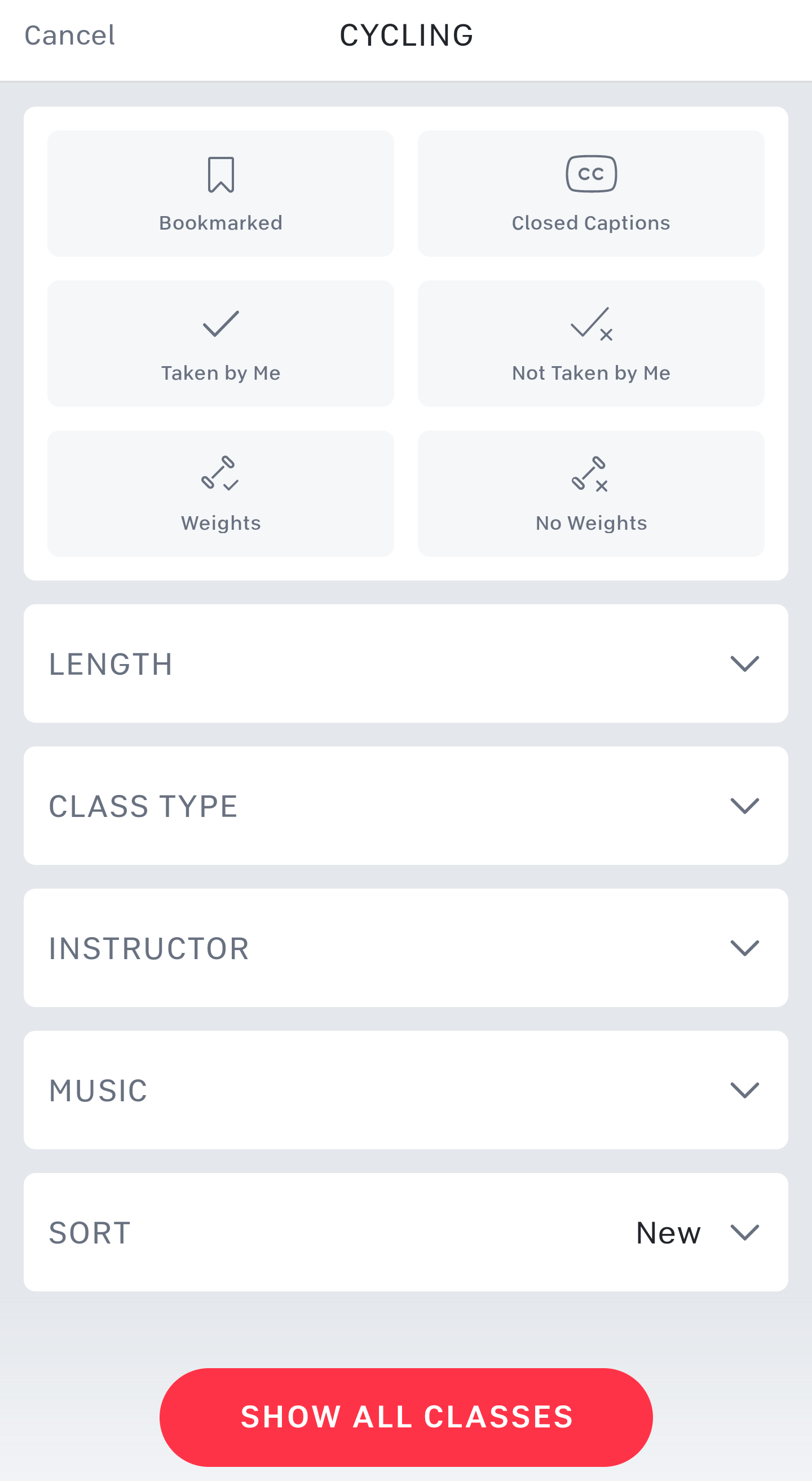
Task: Tap Show All Classes button
Action: pyautogui.click(x=405, y=1417)
